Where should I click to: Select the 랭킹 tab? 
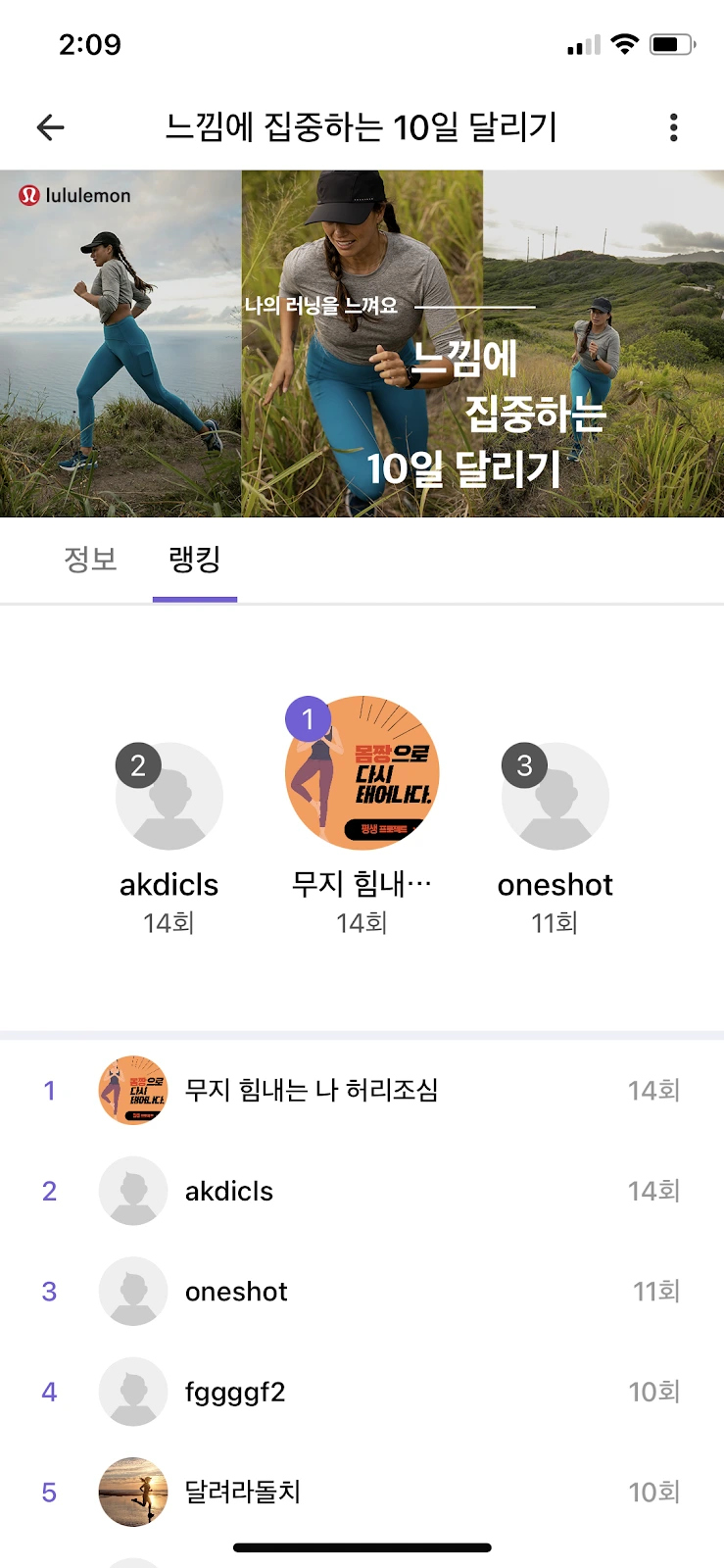195,560
